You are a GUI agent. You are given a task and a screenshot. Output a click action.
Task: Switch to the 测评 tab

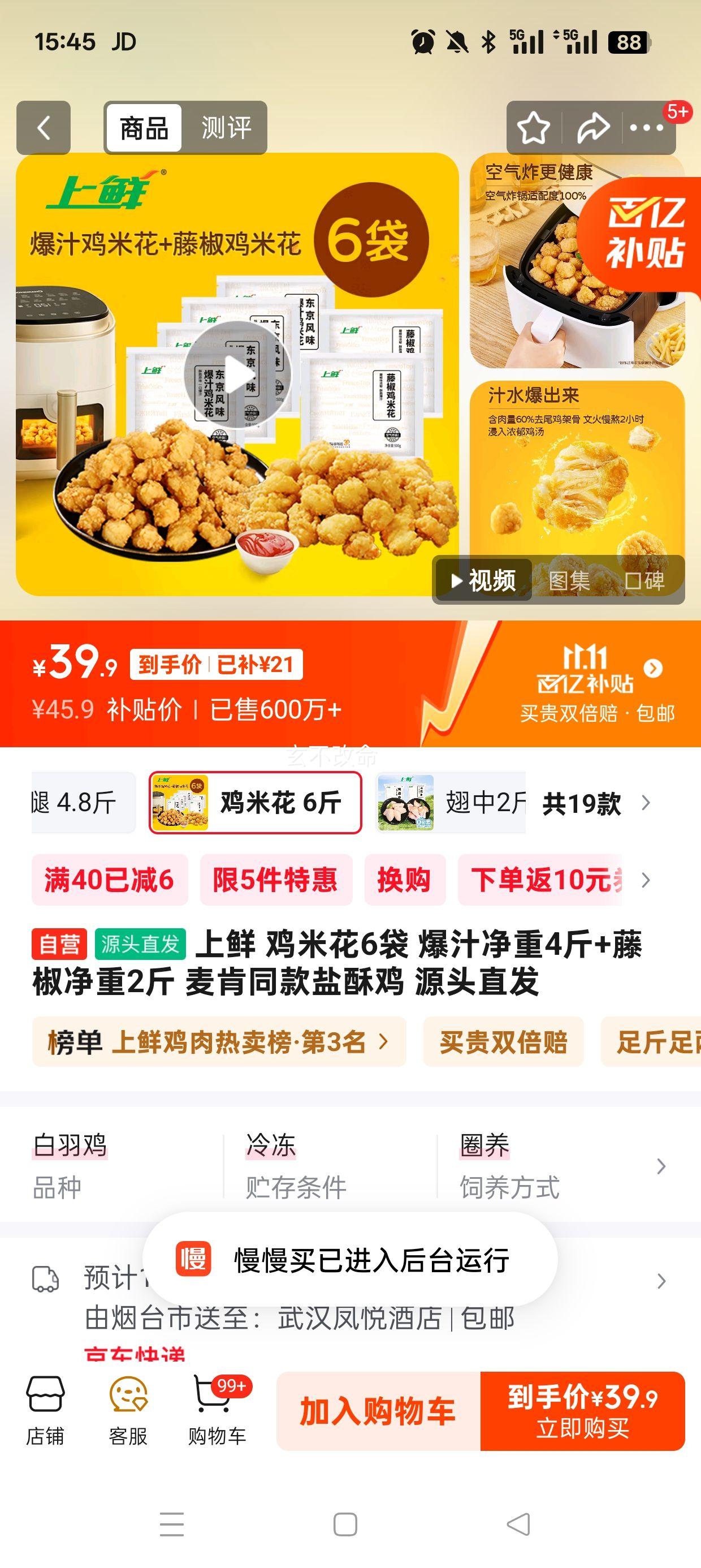[226, 128]
